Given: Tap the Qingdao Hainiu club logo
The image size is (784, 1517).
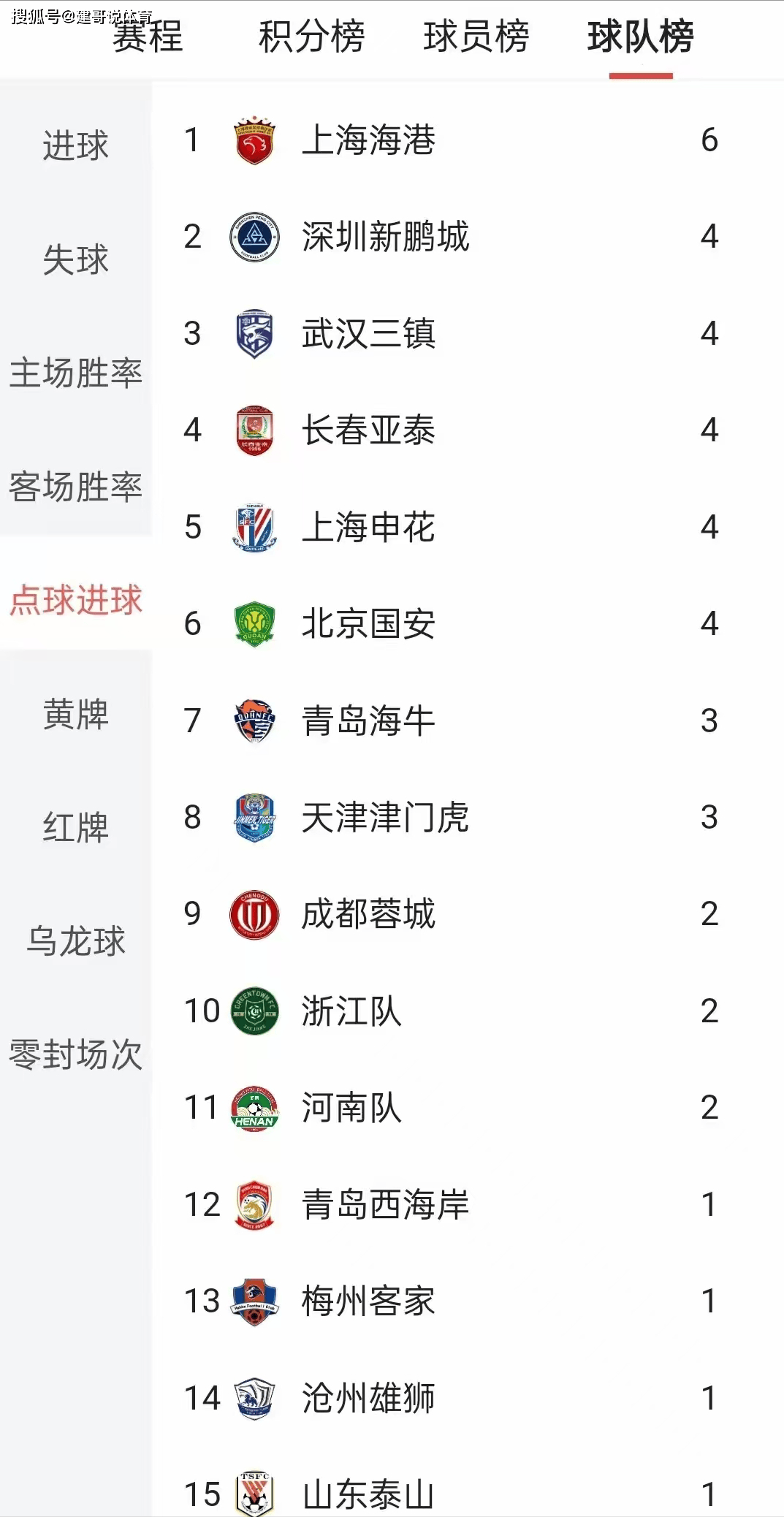Looking at the screenshot, I should coord(254,721).
